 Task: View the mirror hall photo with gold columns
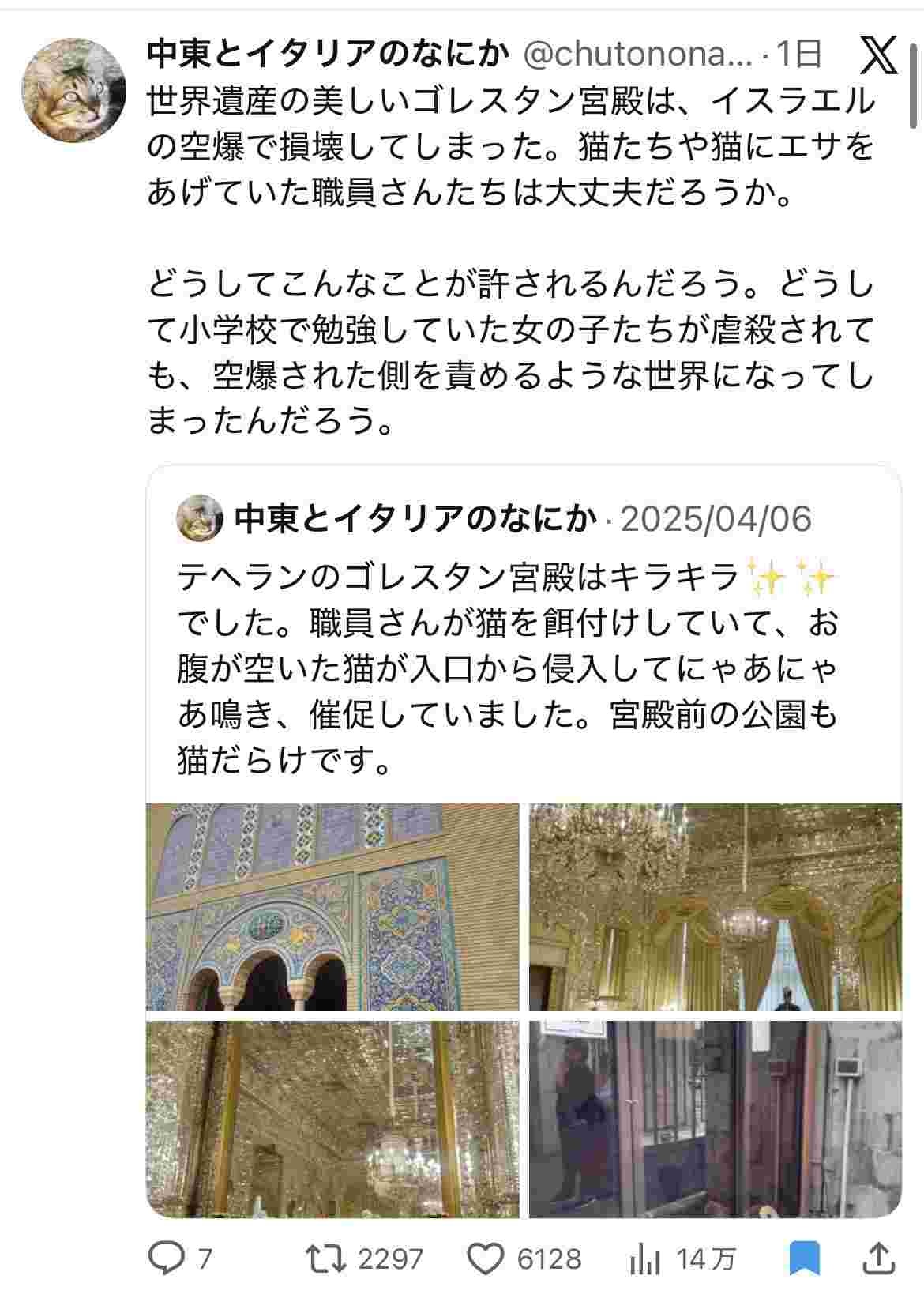coord(332,1118)
